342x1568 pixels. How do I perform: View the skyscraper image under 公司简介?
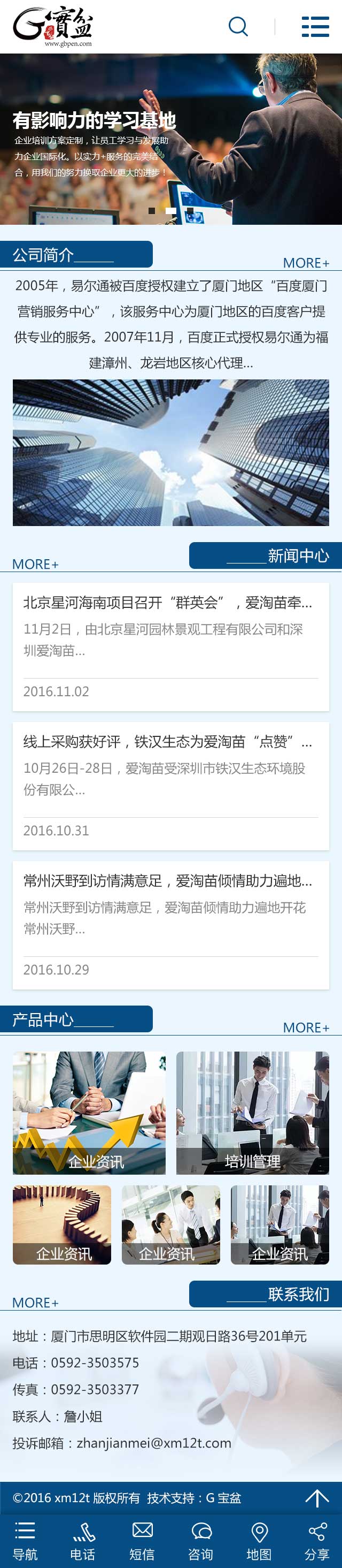[x=170, y=452]
